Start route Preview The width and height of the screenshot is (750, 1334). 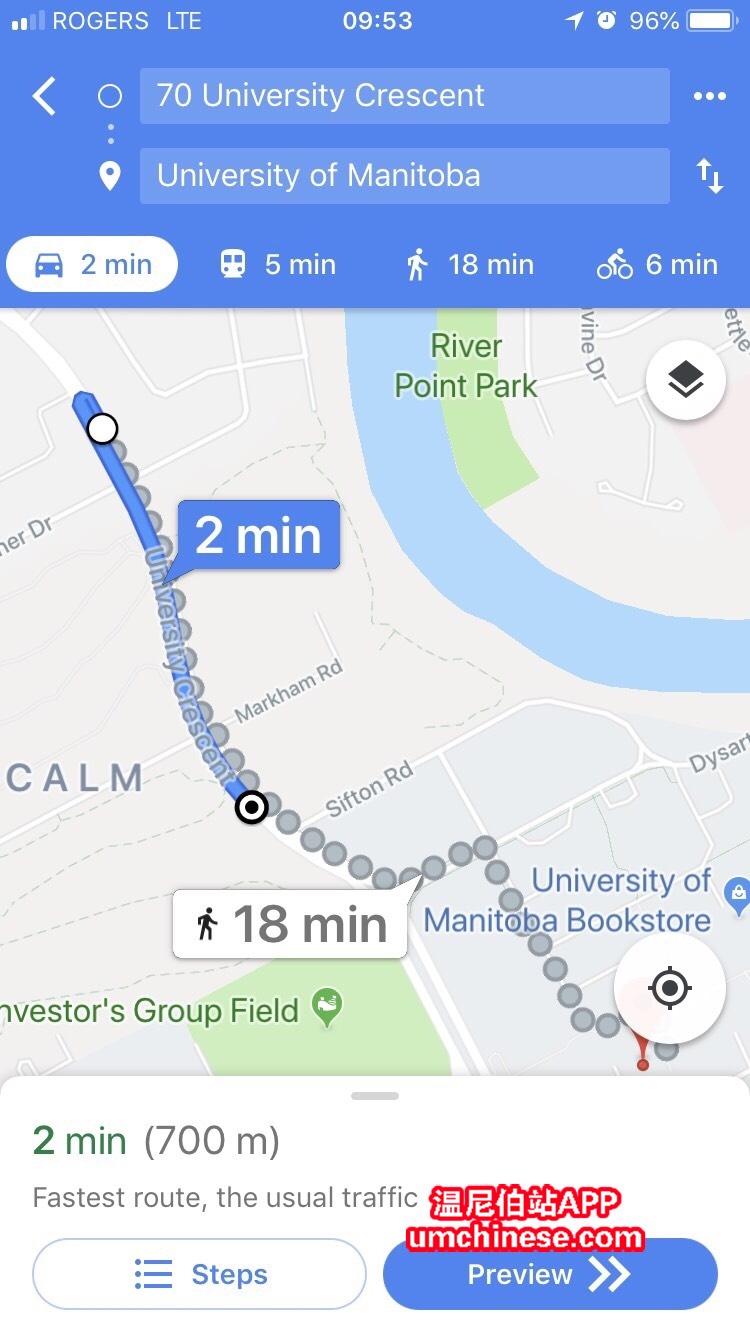coord(550,1274)
